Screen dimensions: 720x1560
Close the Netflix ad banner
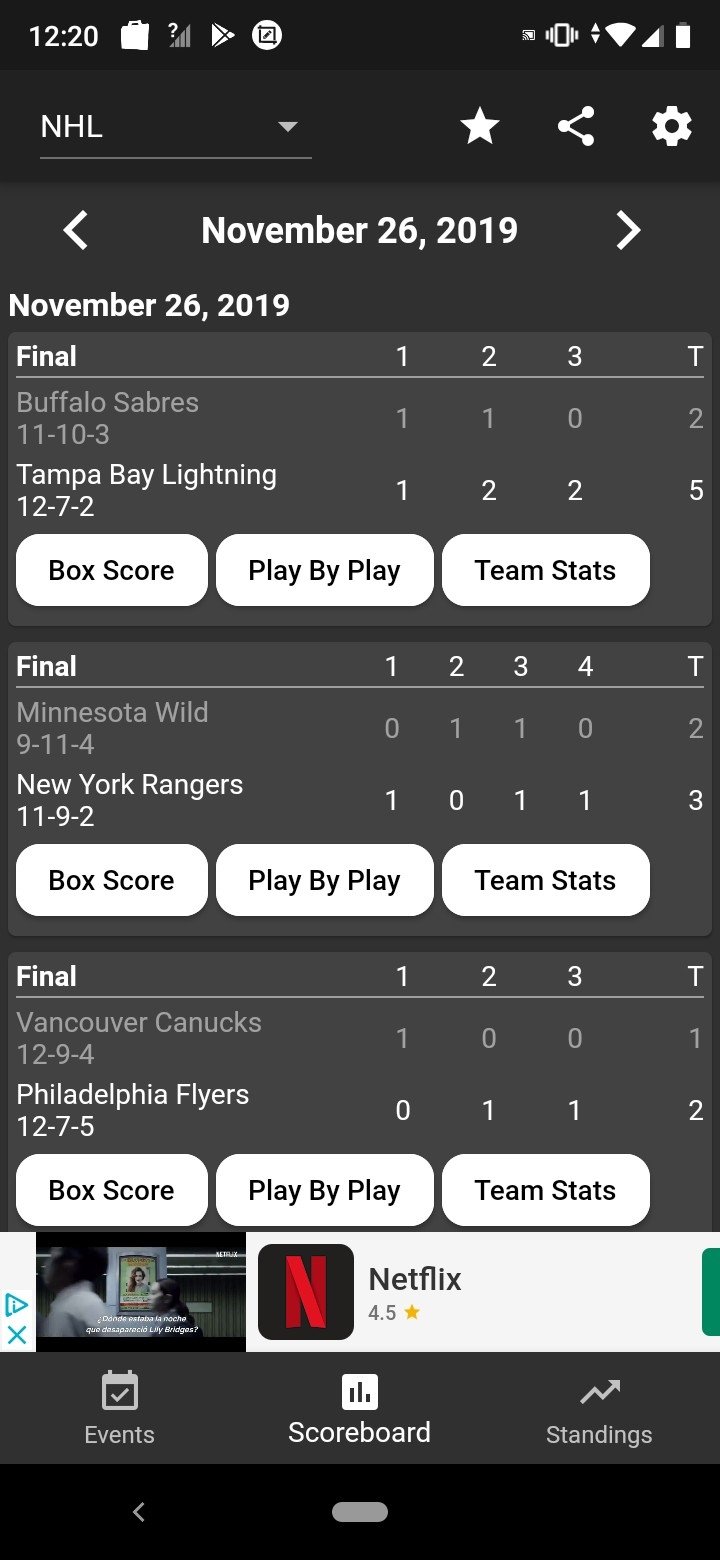(17, 1335)
